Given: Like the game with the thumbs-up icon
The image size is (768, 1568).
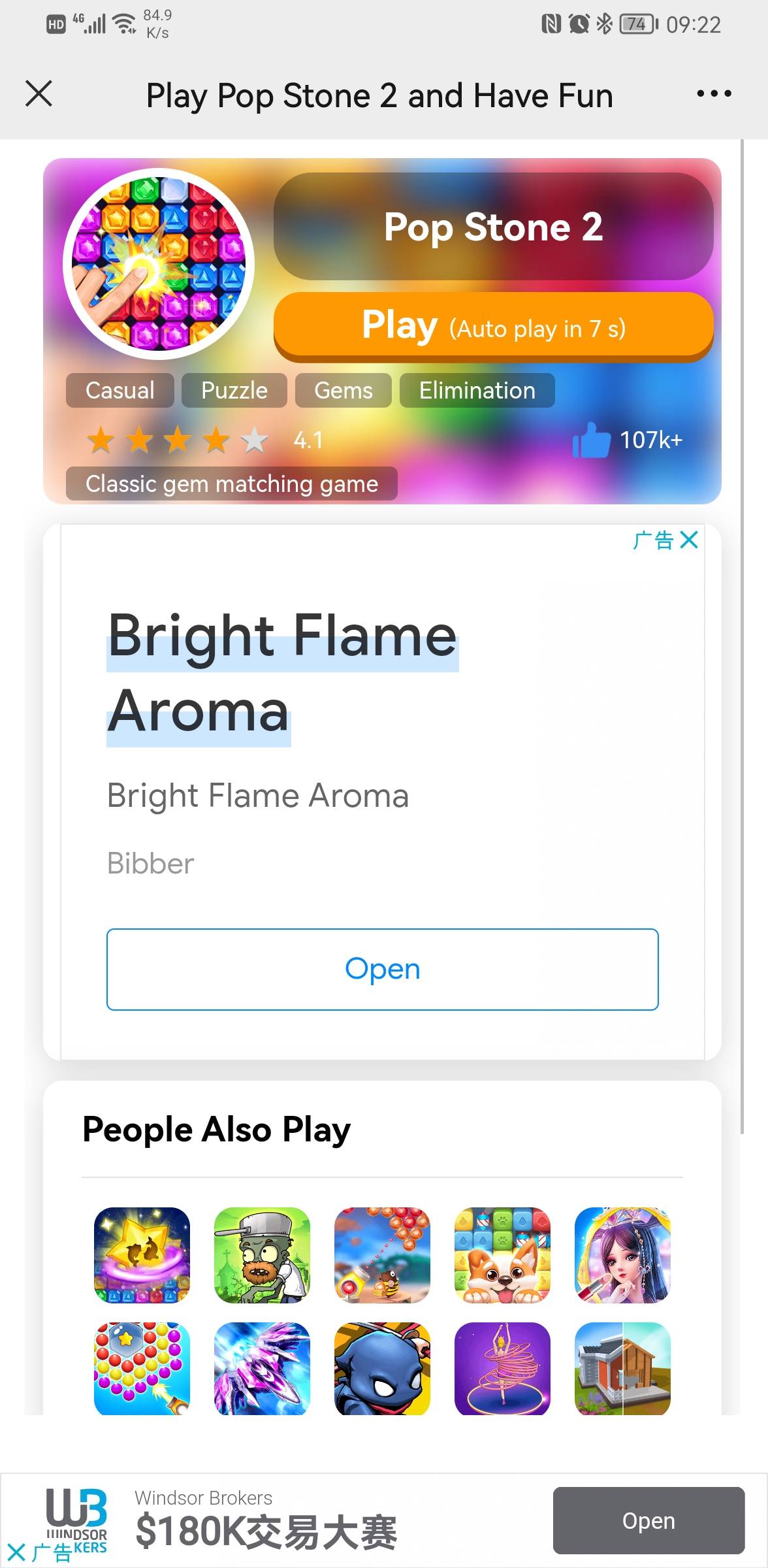Looking at the screenshot, I should coord(591,440).
